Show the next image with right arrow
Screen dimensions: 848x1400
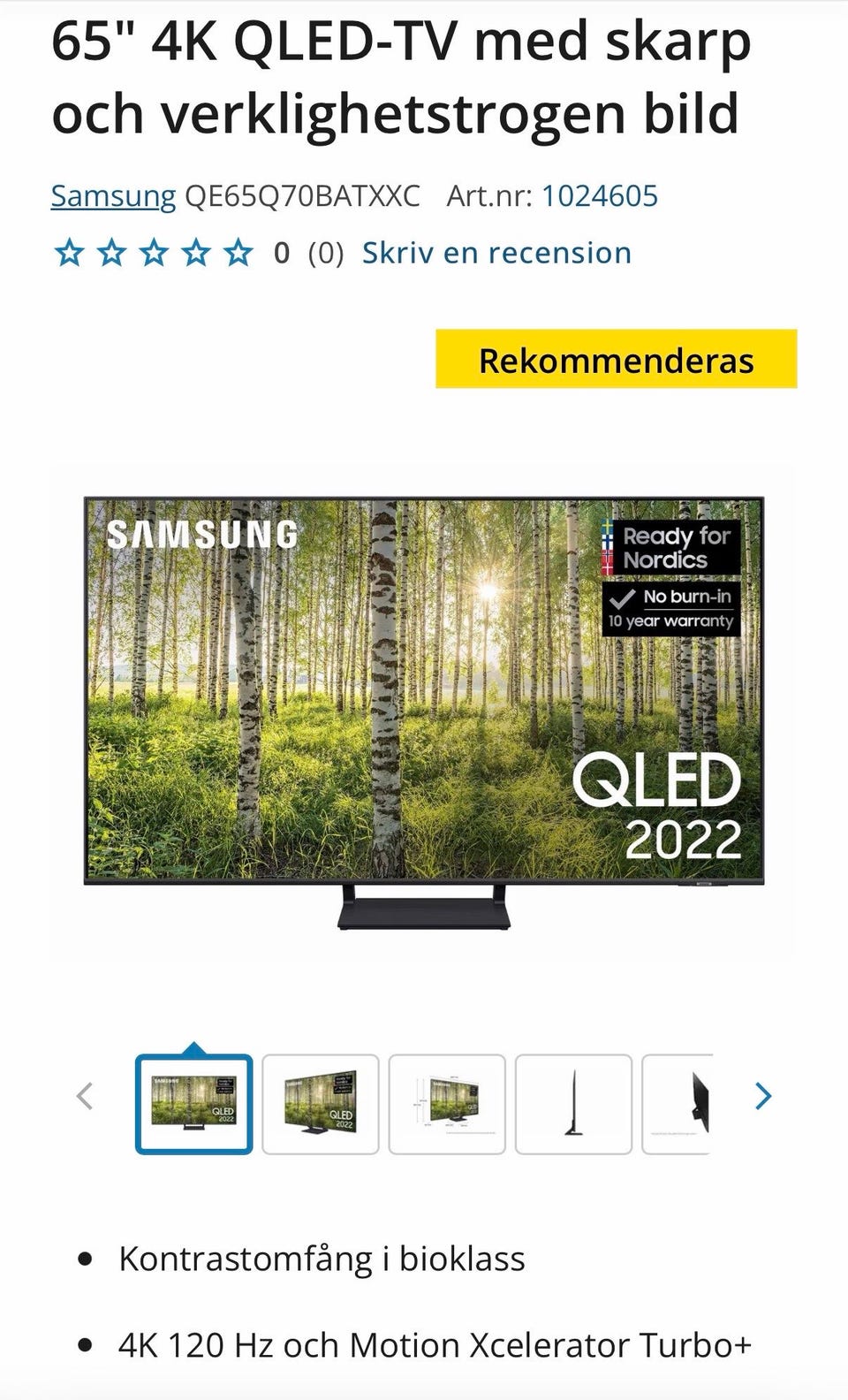pyautogui.click(x=764, y=1096)
